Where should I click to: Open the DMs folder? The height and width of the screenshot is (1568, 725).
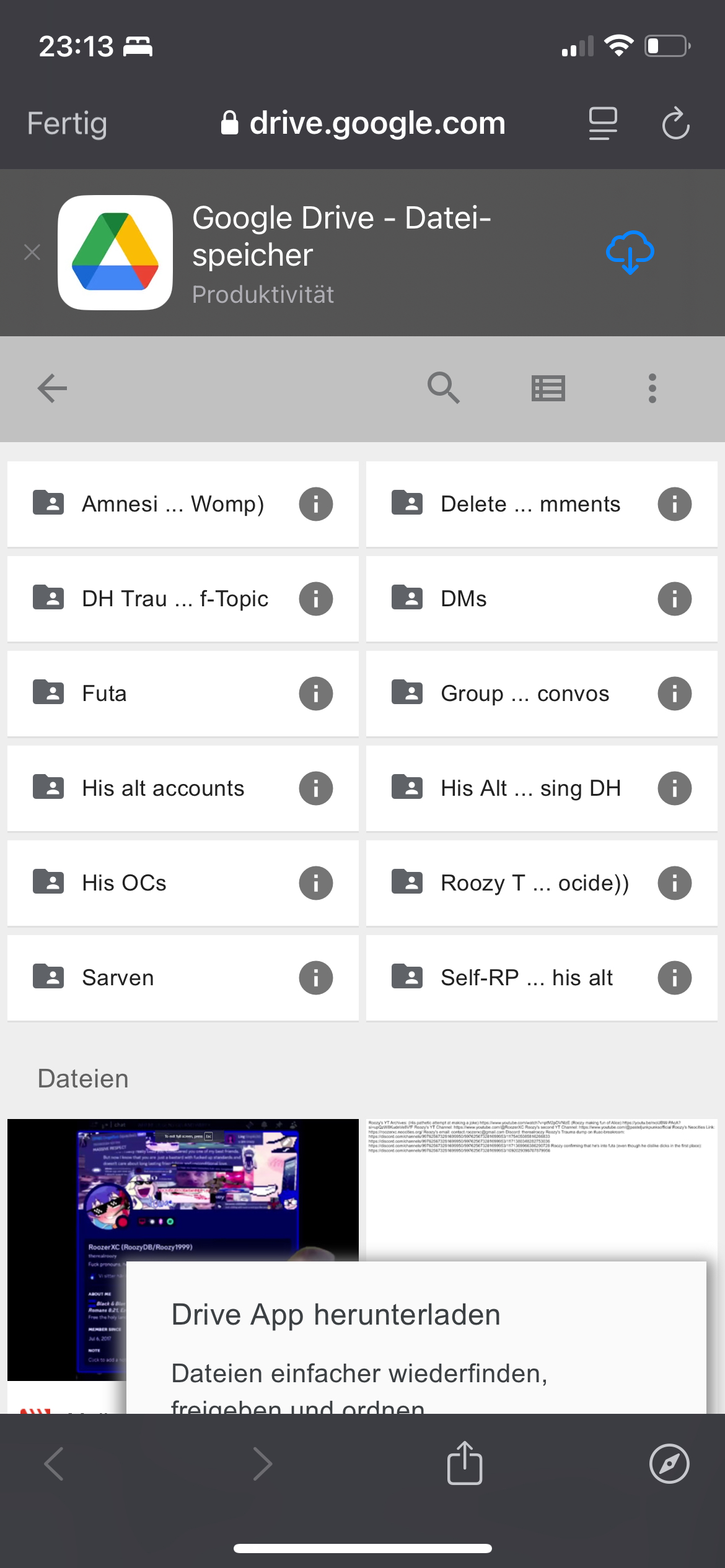[542, 599]
